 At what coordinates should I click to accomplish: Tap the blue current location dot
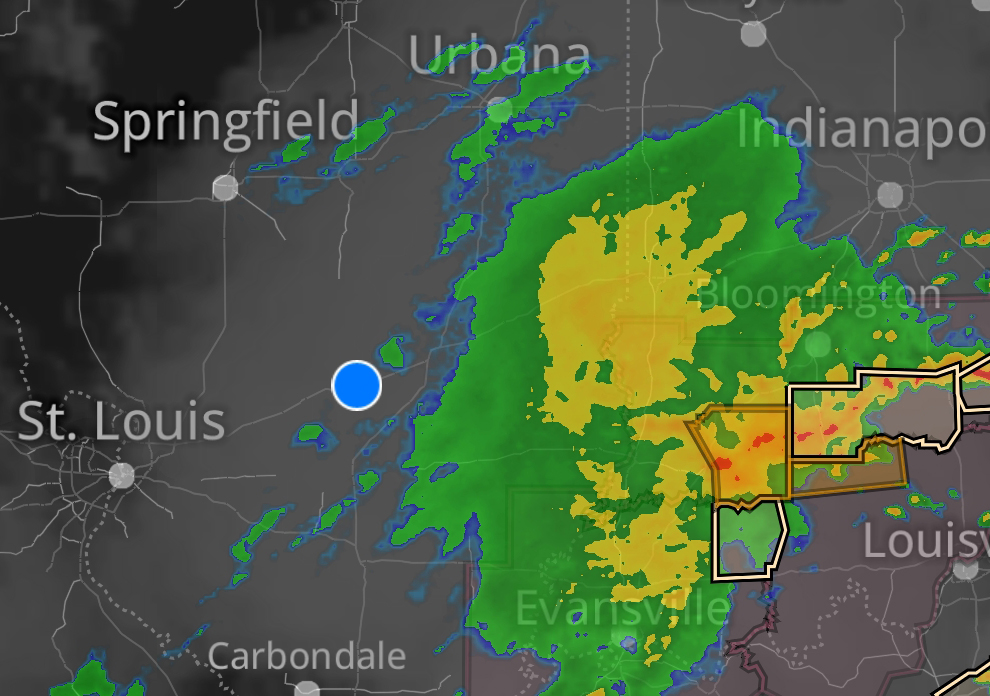pyautogui.click(x=357, y=386)
